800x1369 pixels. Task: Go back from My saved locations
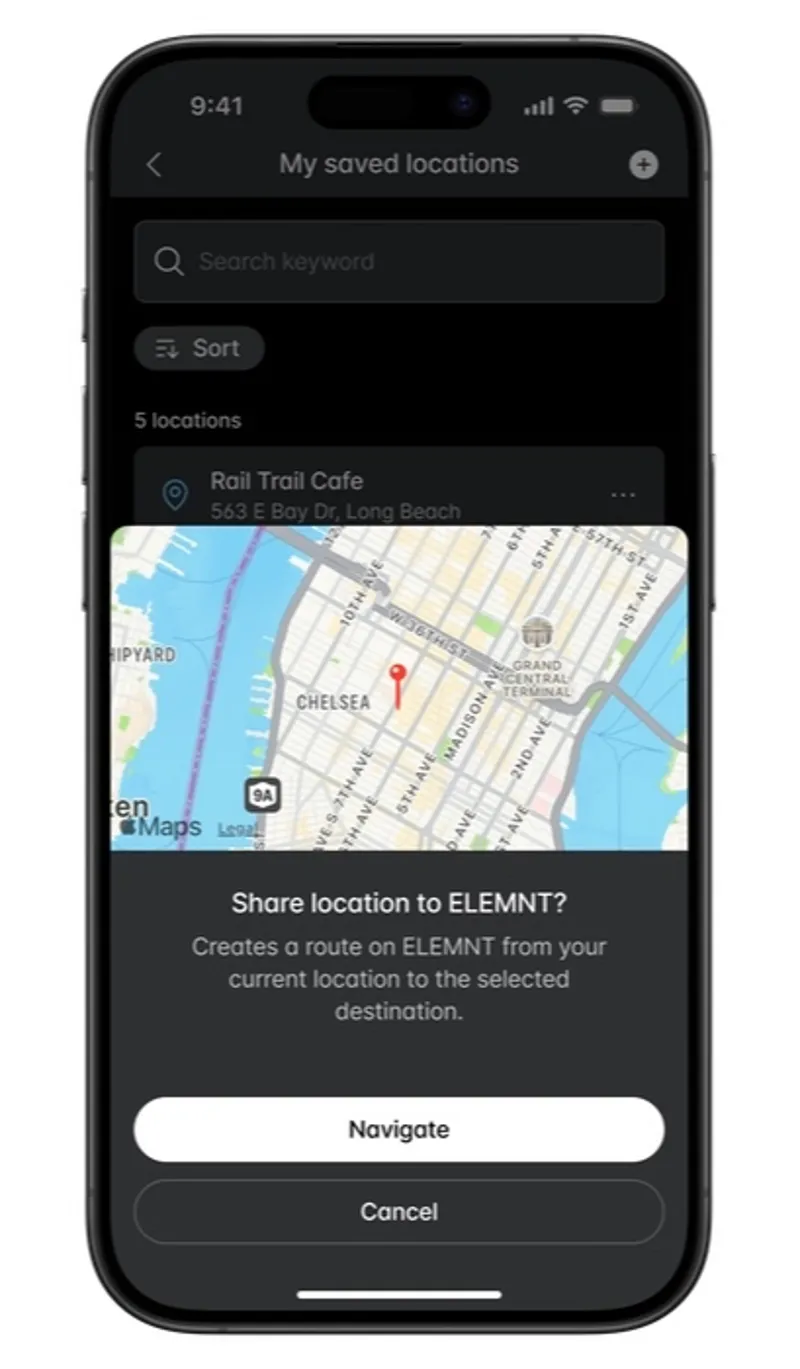tap(154, 165)
